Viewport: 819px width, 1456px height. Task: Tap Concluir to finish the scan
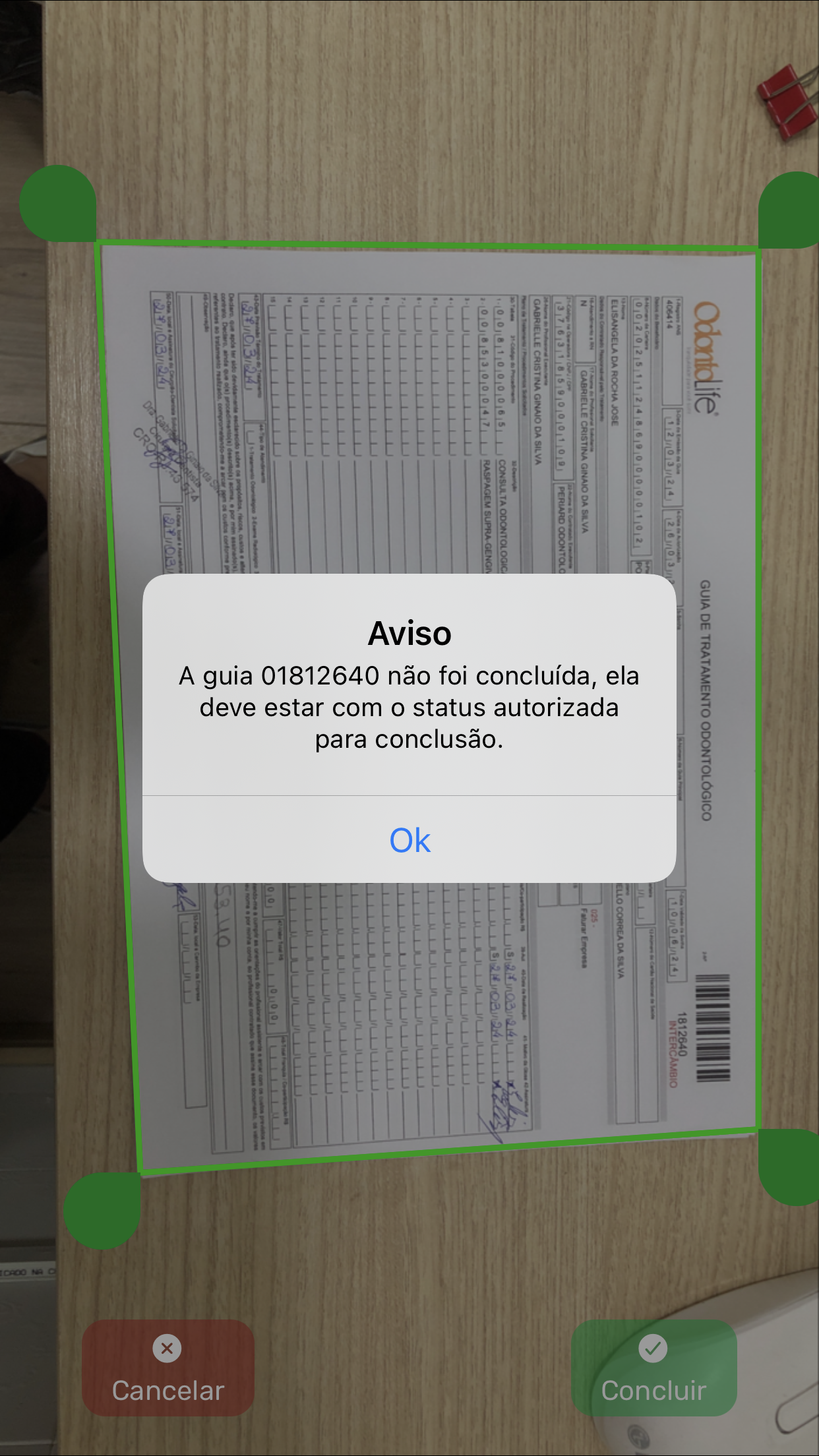pos(653,1368)
